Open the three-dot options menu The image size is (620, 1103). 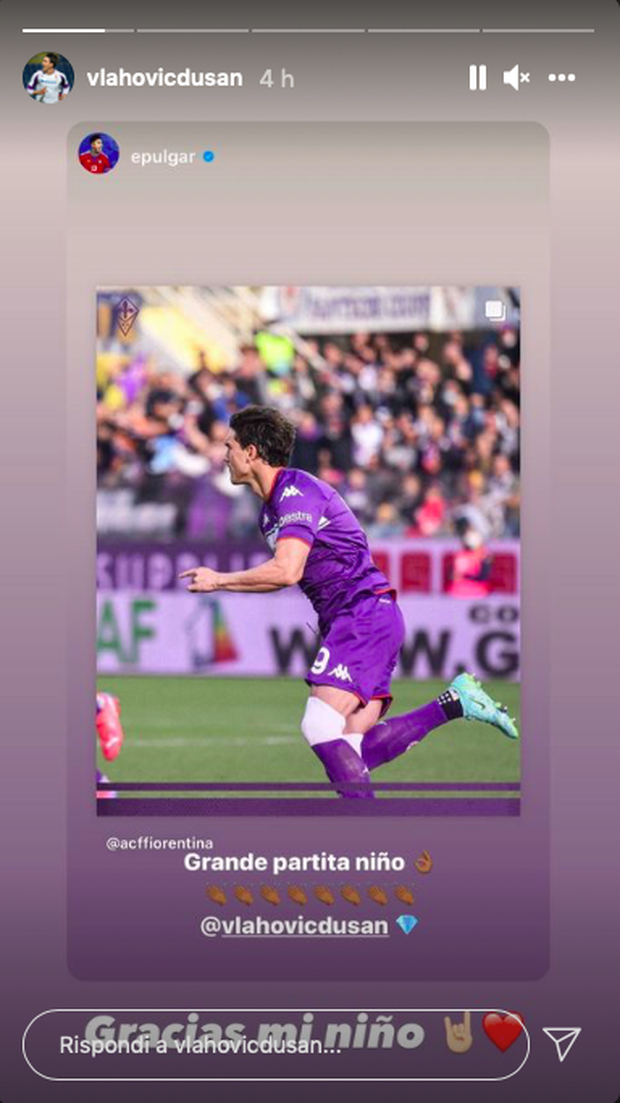click(x=562, y=78)
